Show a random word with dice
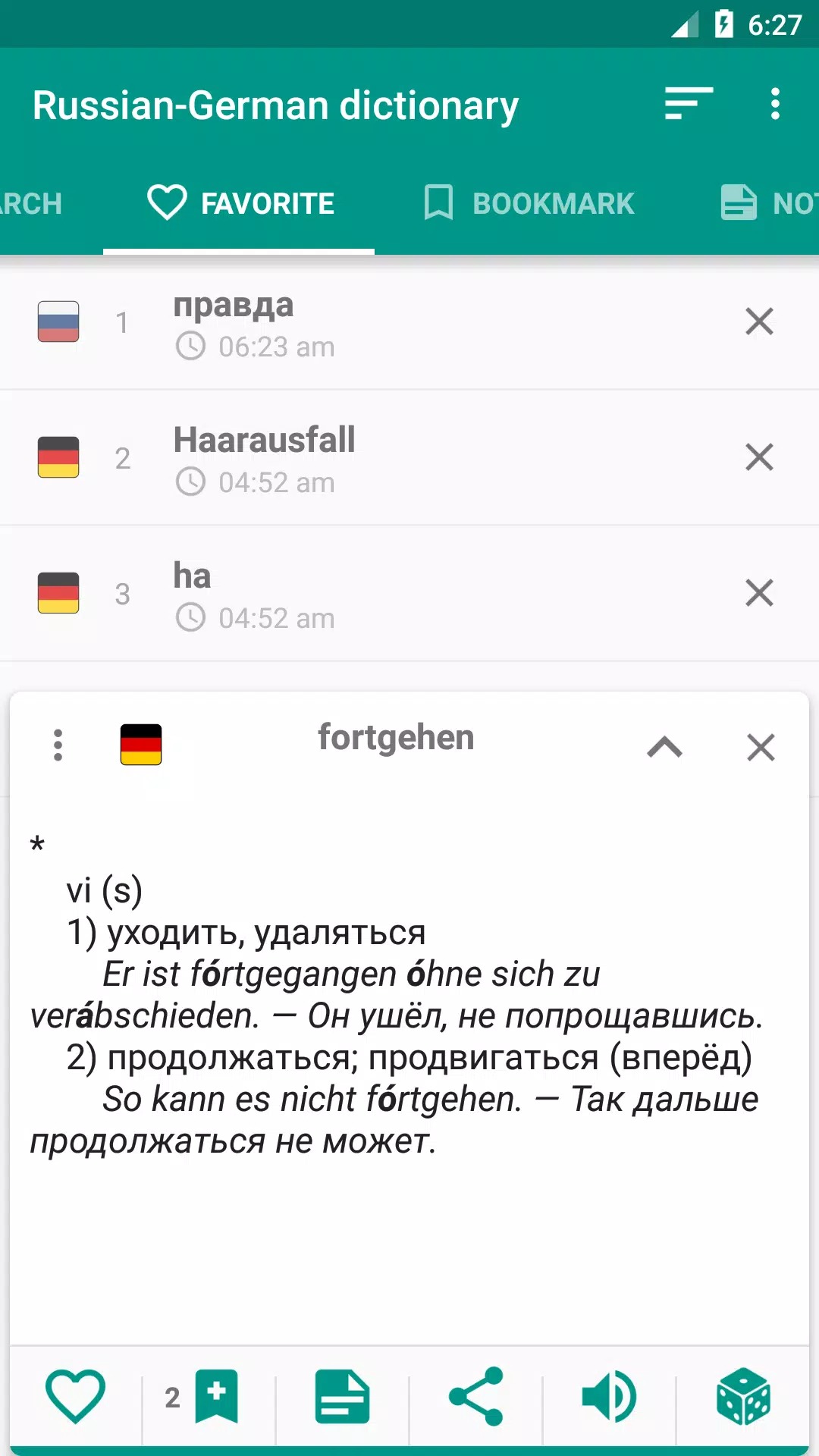819x1456 pixels. coord(743,1396)
